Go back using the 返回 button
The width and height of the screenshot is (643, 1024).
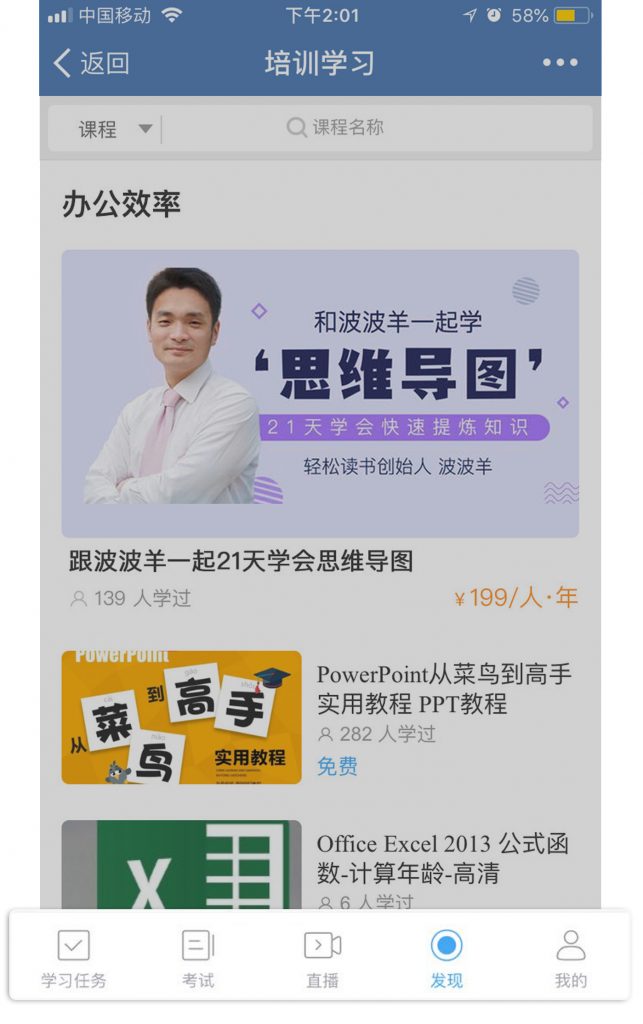tap(92, 64)
